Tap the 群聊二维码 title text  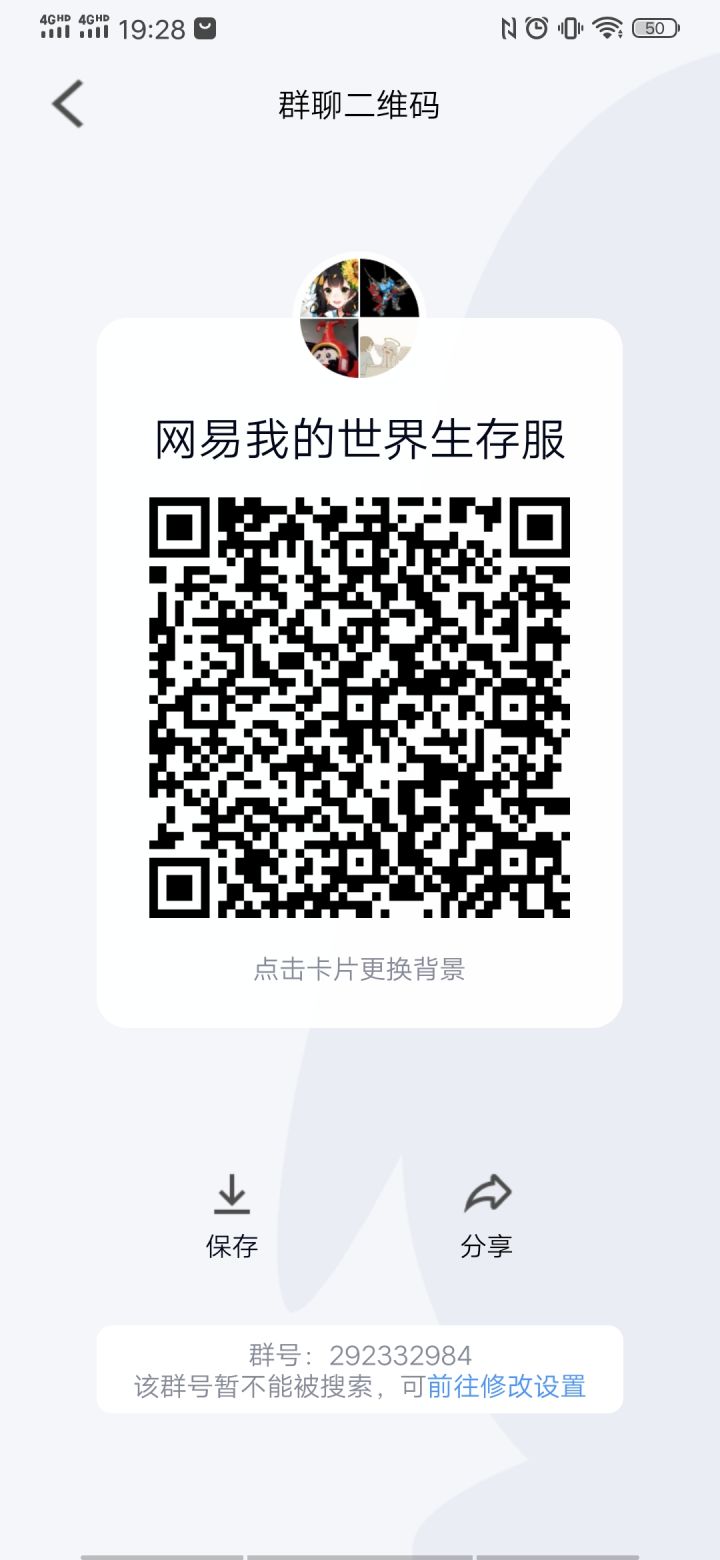360,105
